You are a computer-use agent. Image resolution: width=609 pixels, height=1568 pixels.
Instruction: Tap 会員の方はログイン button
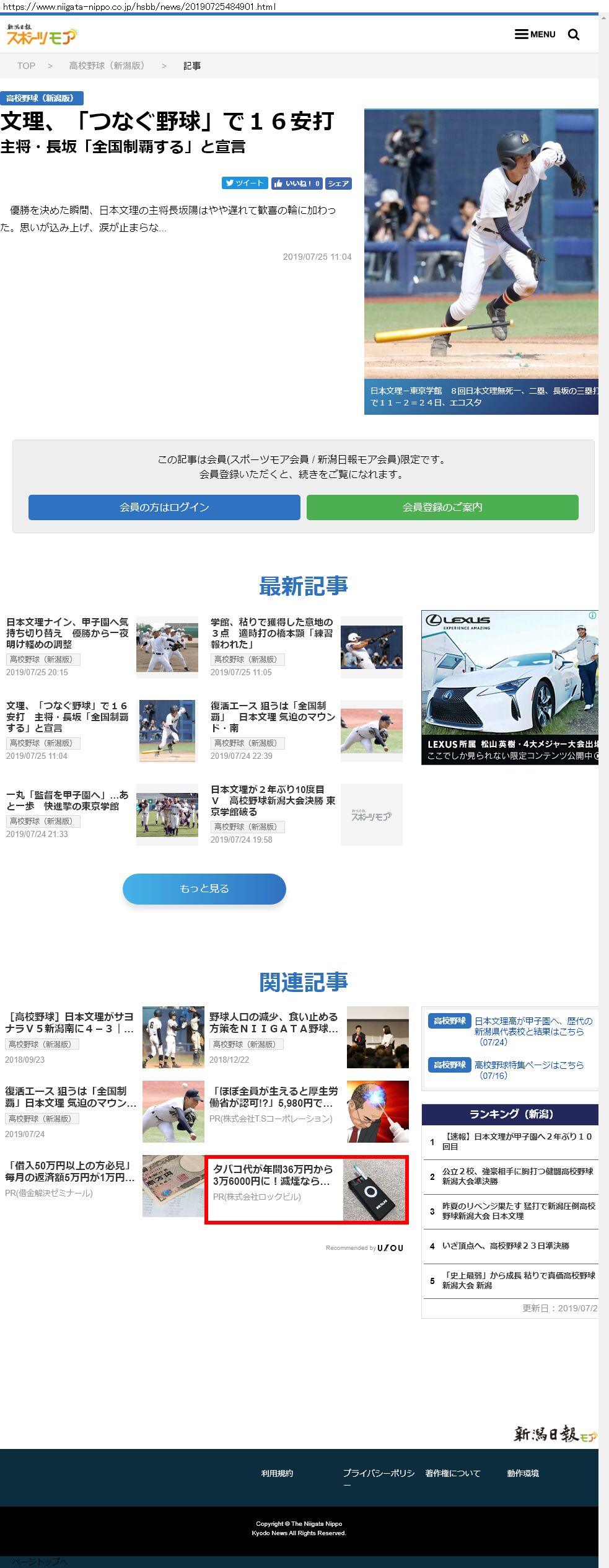tap(164, 507)
